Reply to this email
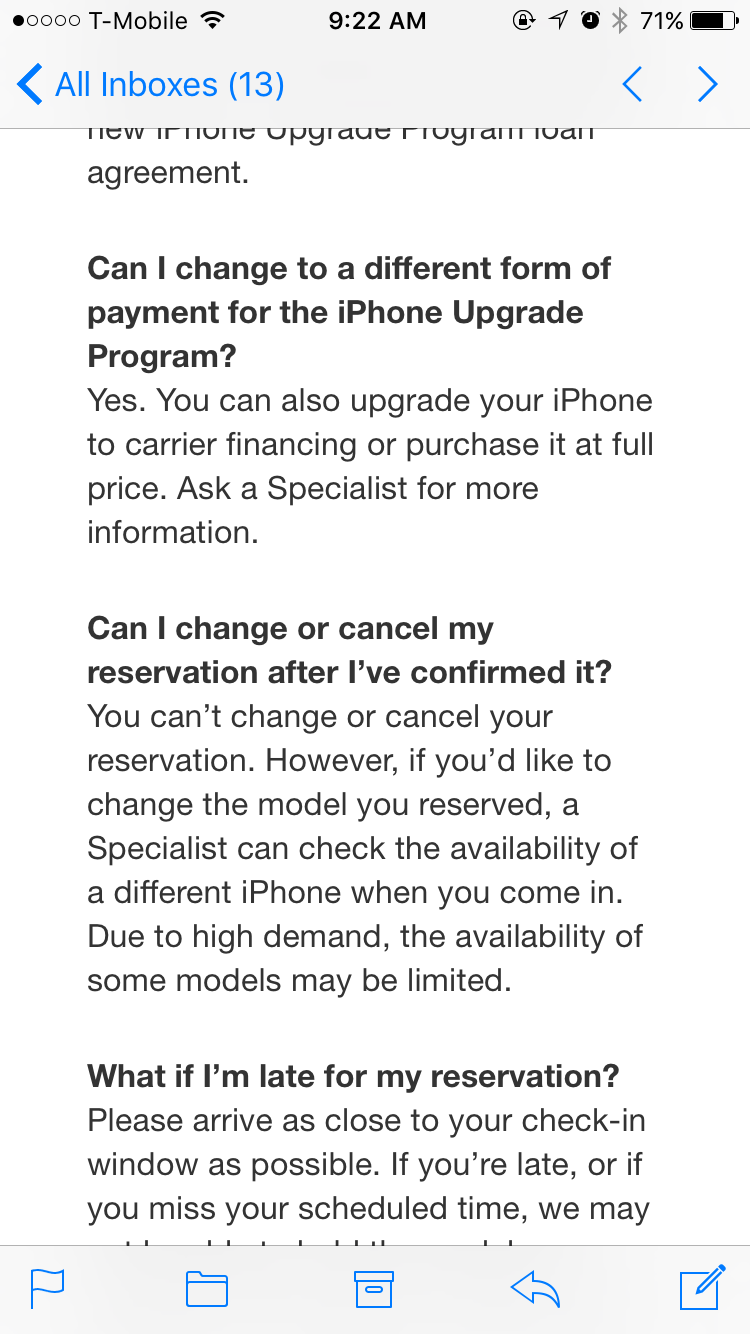The image size is (750, 1334). tap(535, 1289)
